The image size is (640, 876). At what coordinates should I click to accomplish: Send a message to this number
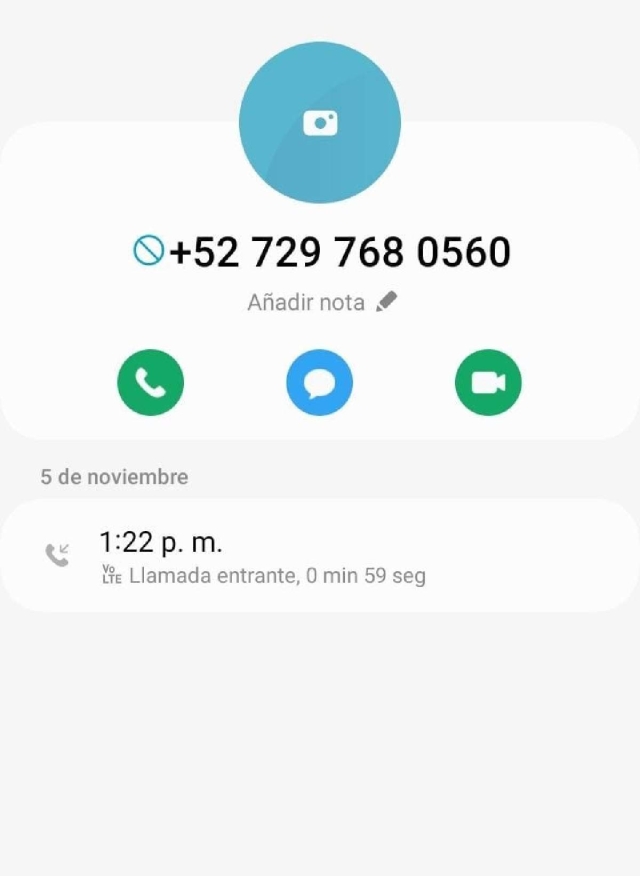320,382
